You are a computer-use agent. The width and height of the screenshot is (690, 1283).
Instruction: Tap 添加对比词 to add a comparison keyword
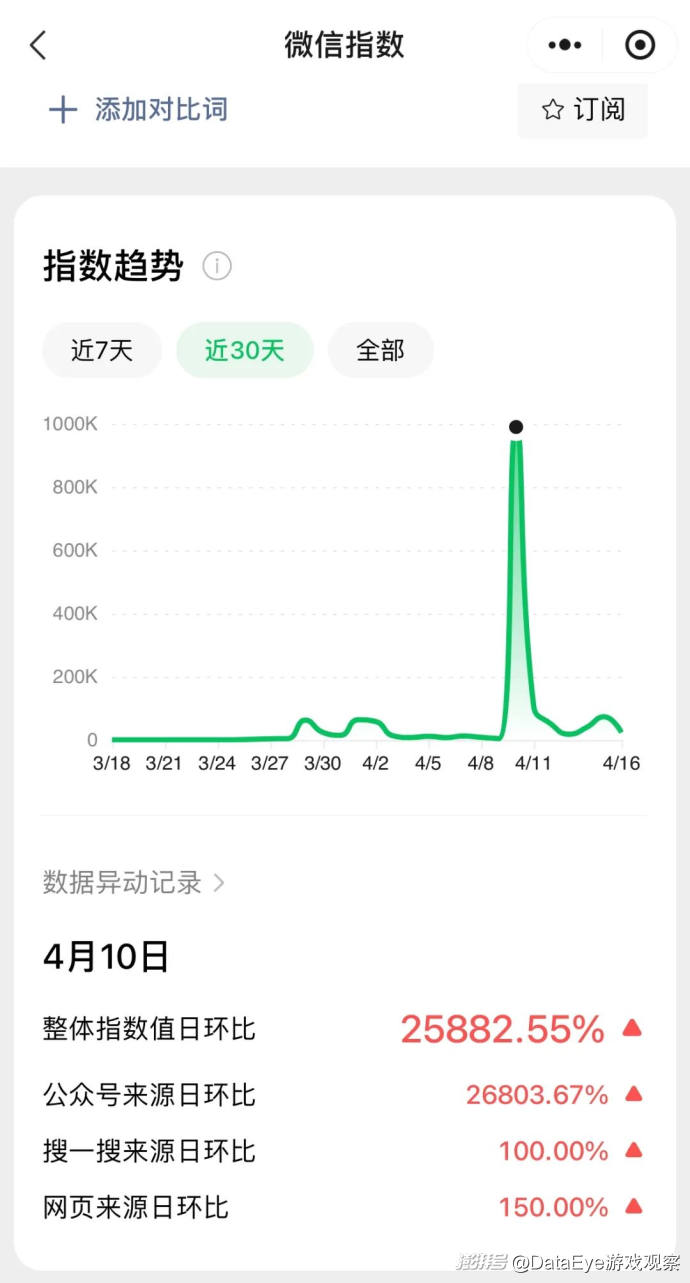click(139, 109)
